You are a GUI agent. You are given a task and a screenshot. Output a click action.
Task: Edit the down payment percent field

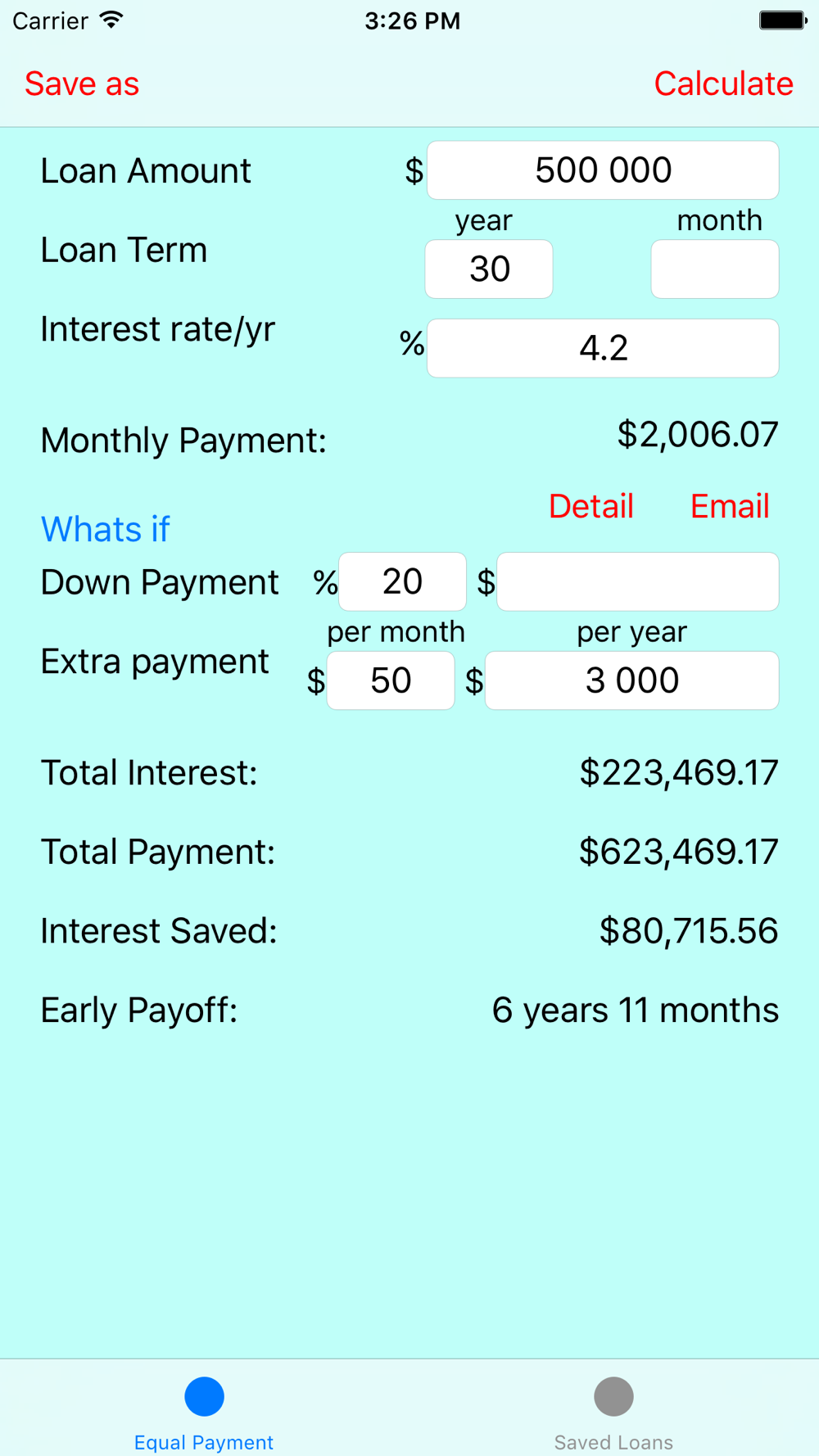402,582
